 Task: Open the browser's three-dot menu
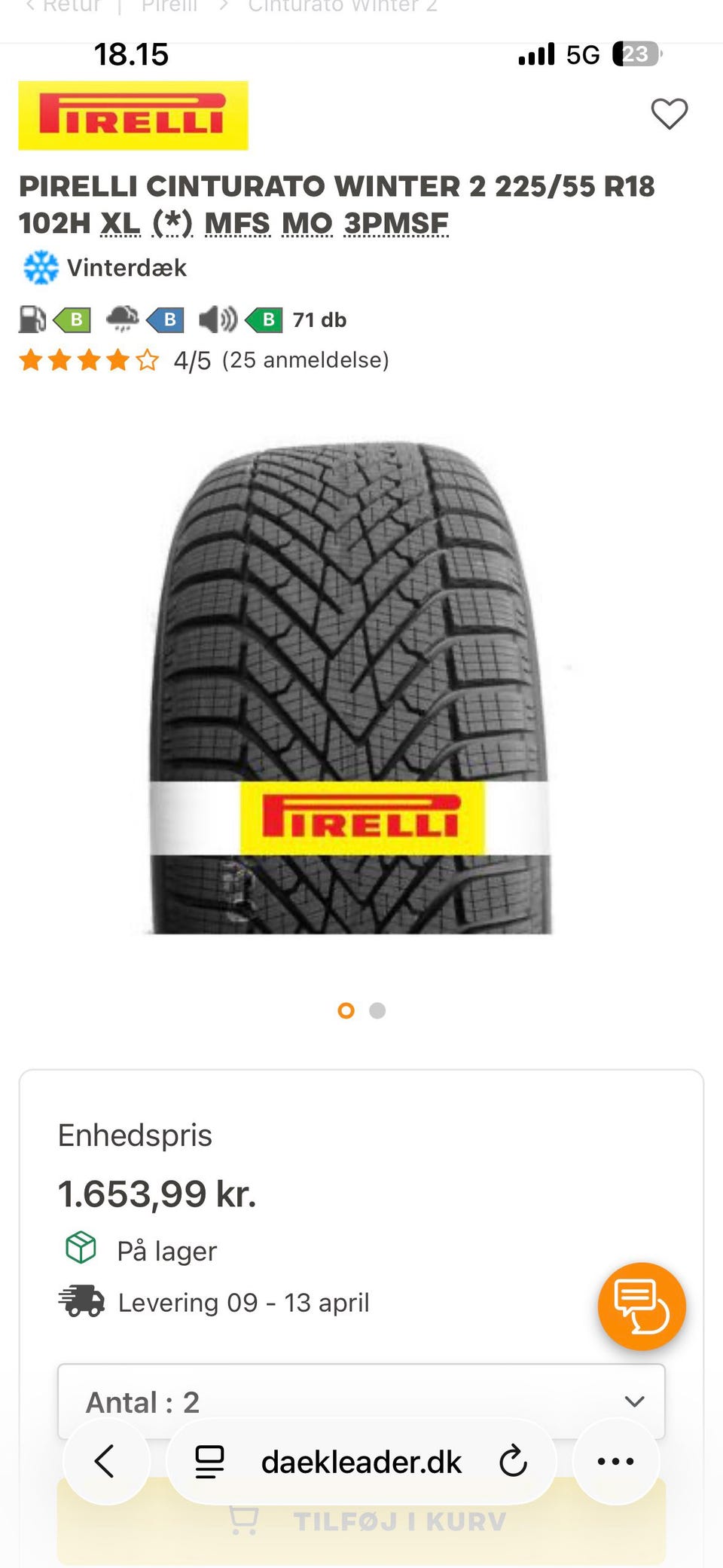pos(615,1461)
